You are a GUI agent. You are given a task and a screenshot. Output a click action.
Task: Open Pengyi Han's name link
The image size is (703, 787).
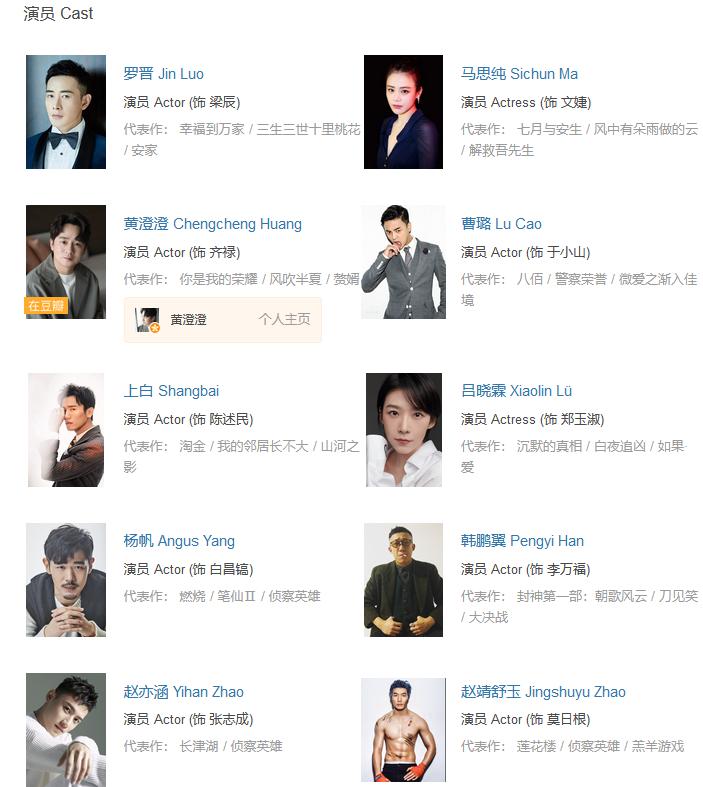tap(522, 541)
